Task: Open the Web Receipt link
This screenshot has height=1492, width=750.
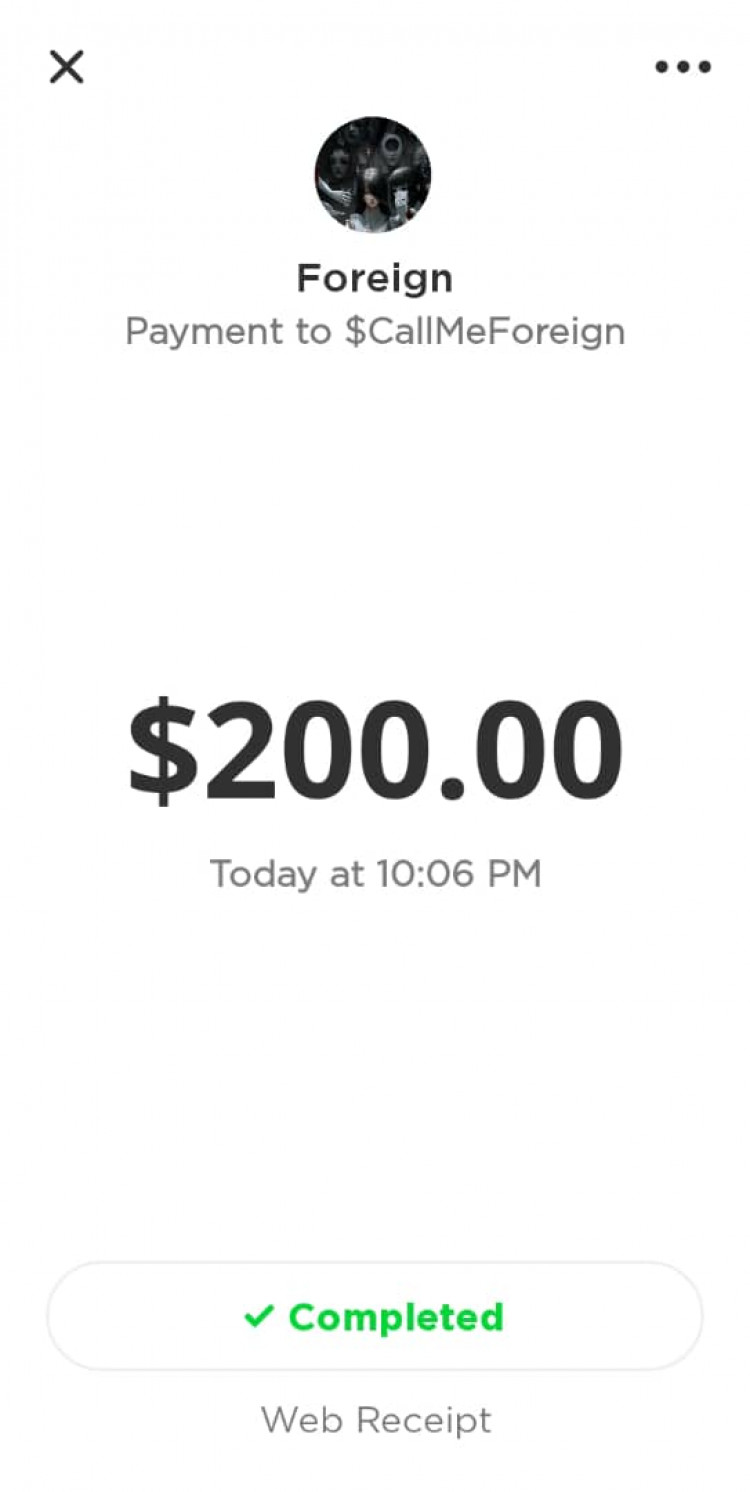Action: click(x=376, y=1420)
